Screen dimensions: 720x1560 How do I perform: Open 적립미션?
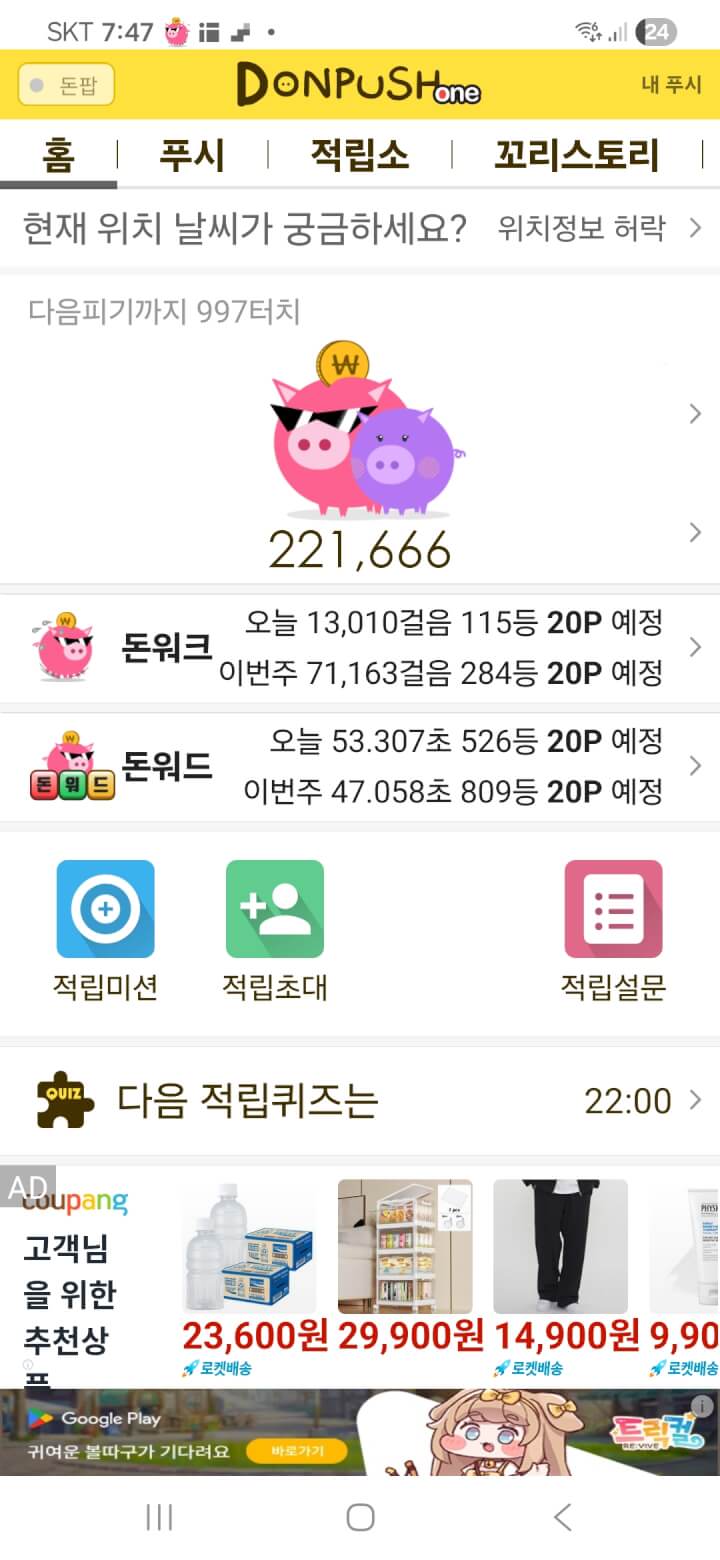105,909
